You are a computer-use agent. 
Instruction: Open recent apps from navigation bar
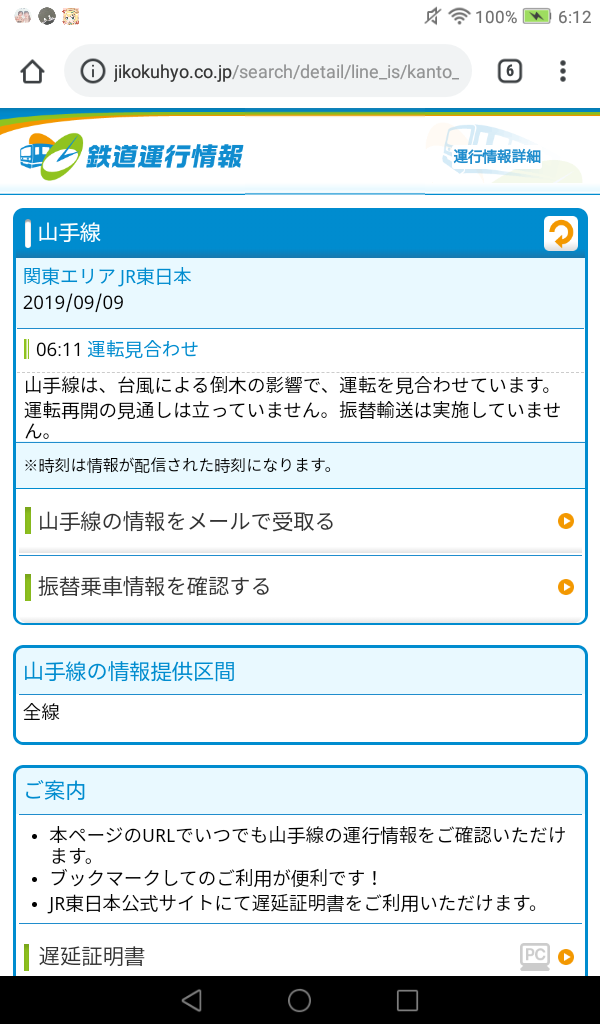point(407,1000)
